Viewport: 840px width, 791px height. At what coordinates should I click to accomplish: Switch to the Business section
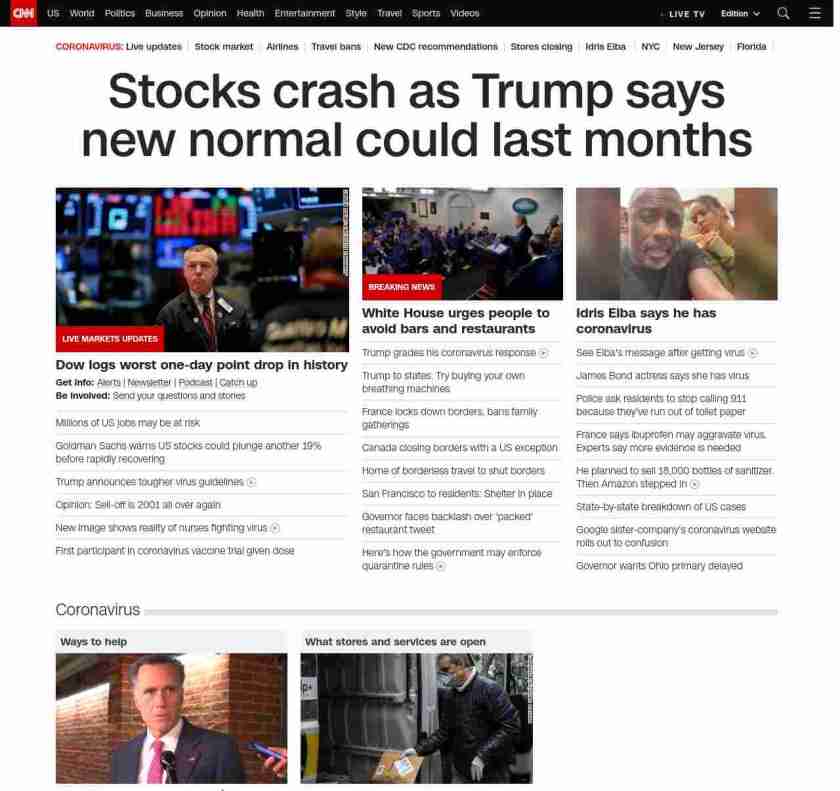click(164, 13)
